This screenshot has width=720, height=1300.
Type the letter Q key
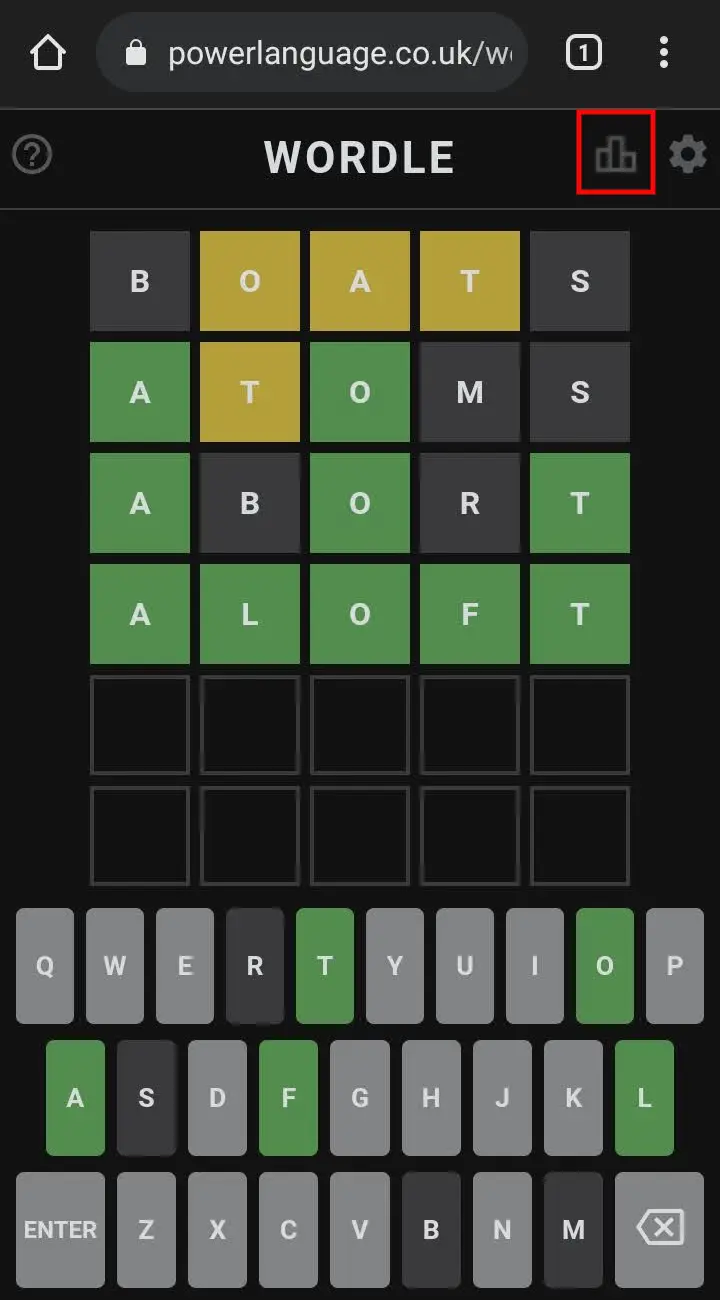tap(45, 966)
